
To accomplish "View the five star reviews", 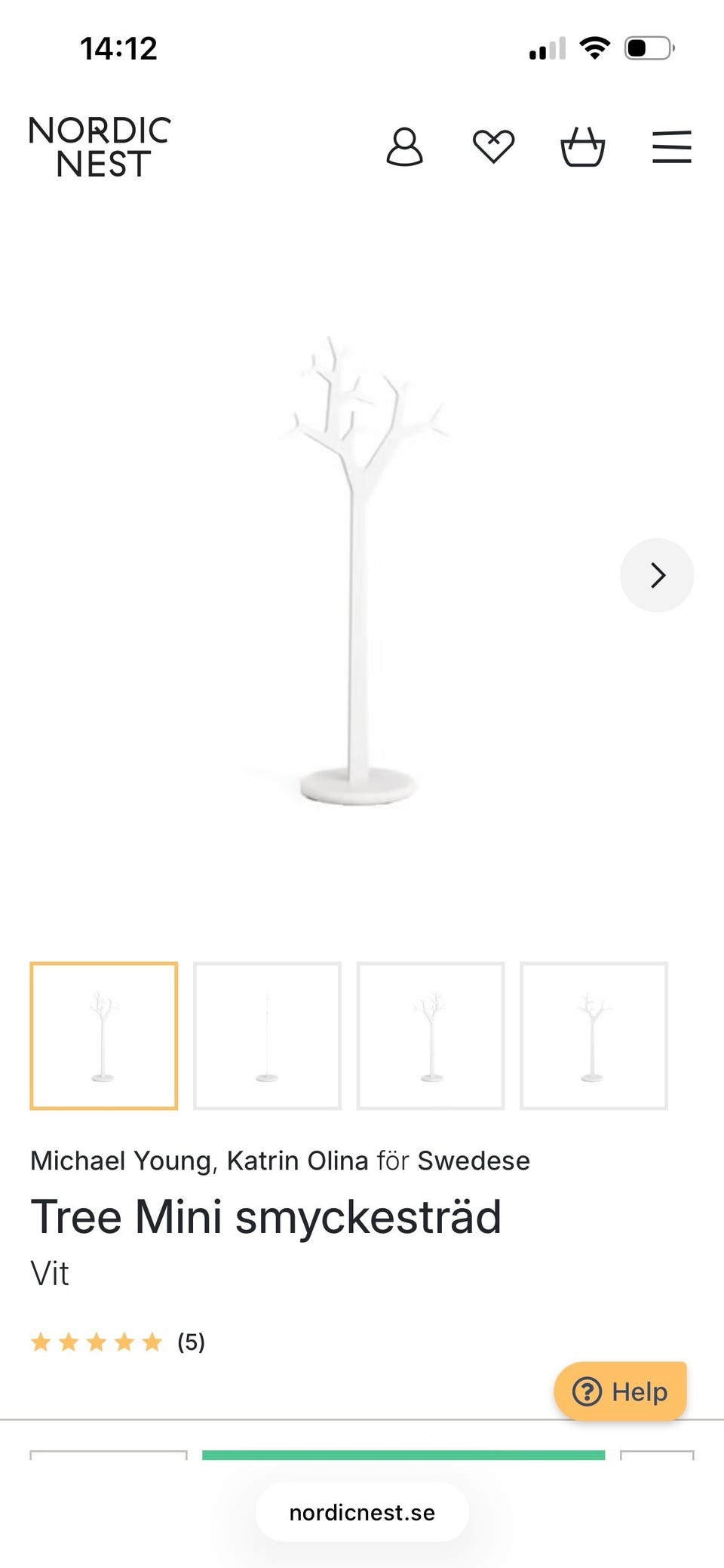I will click(117, 1342).
